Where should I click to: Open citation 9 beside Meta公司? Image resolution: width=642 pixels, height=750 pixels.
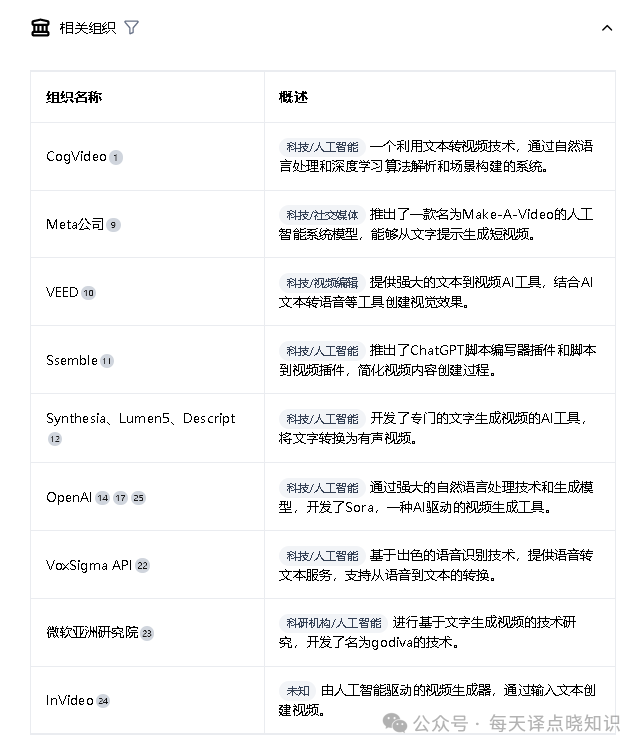pyautogui.click(x=114, y=225)
